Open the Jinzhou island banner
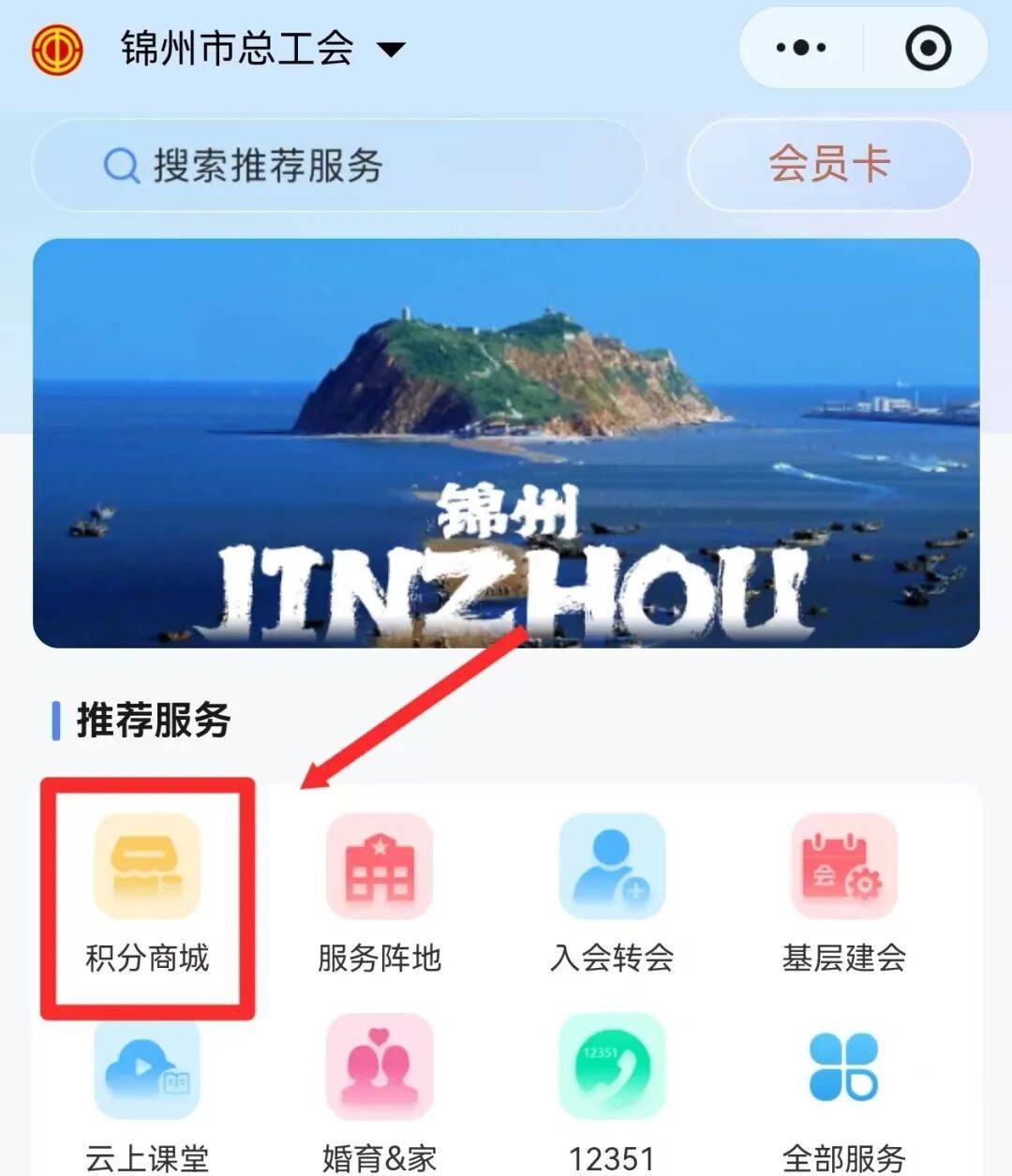The image size is (1012, 1176). point(506,442)
